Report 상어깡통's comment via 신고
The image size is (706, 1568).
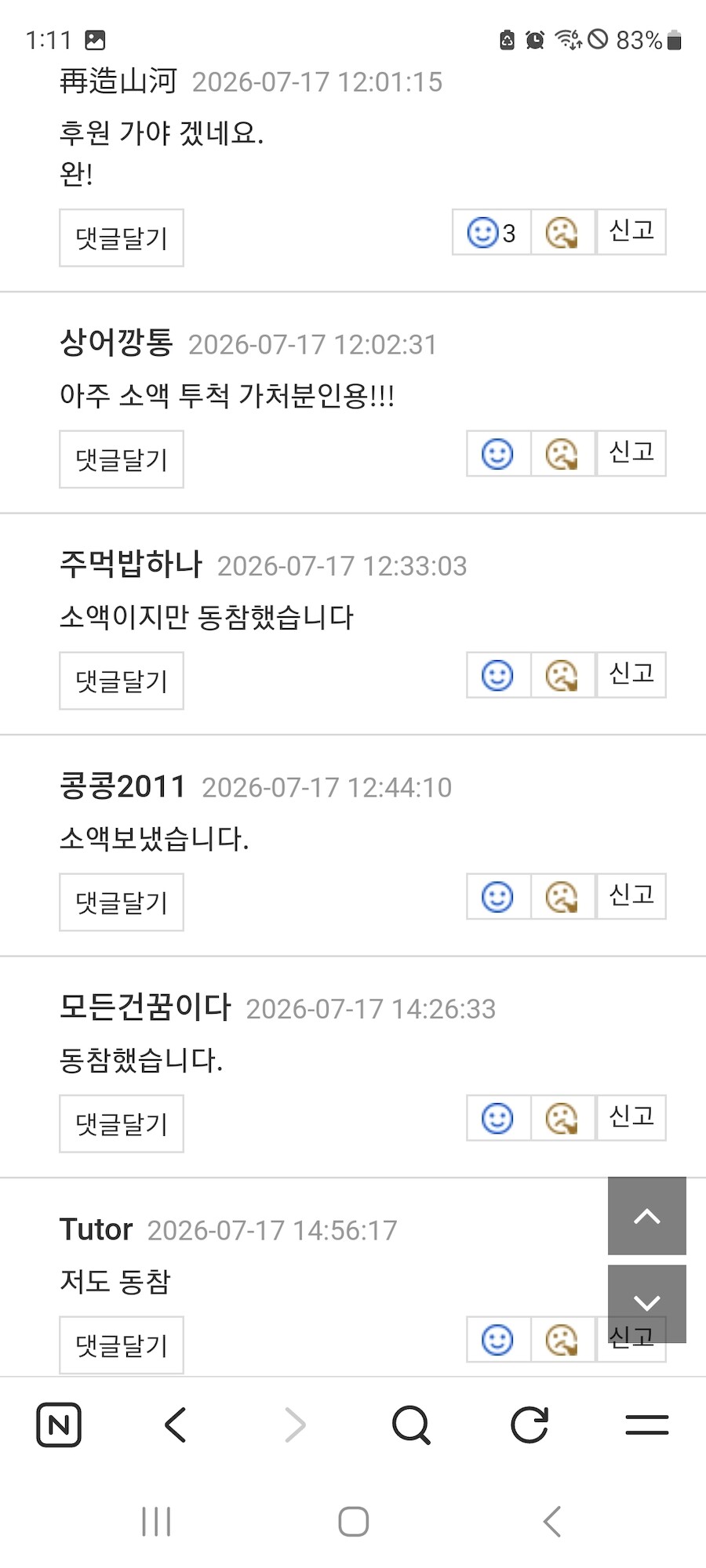tap(631, 453)
